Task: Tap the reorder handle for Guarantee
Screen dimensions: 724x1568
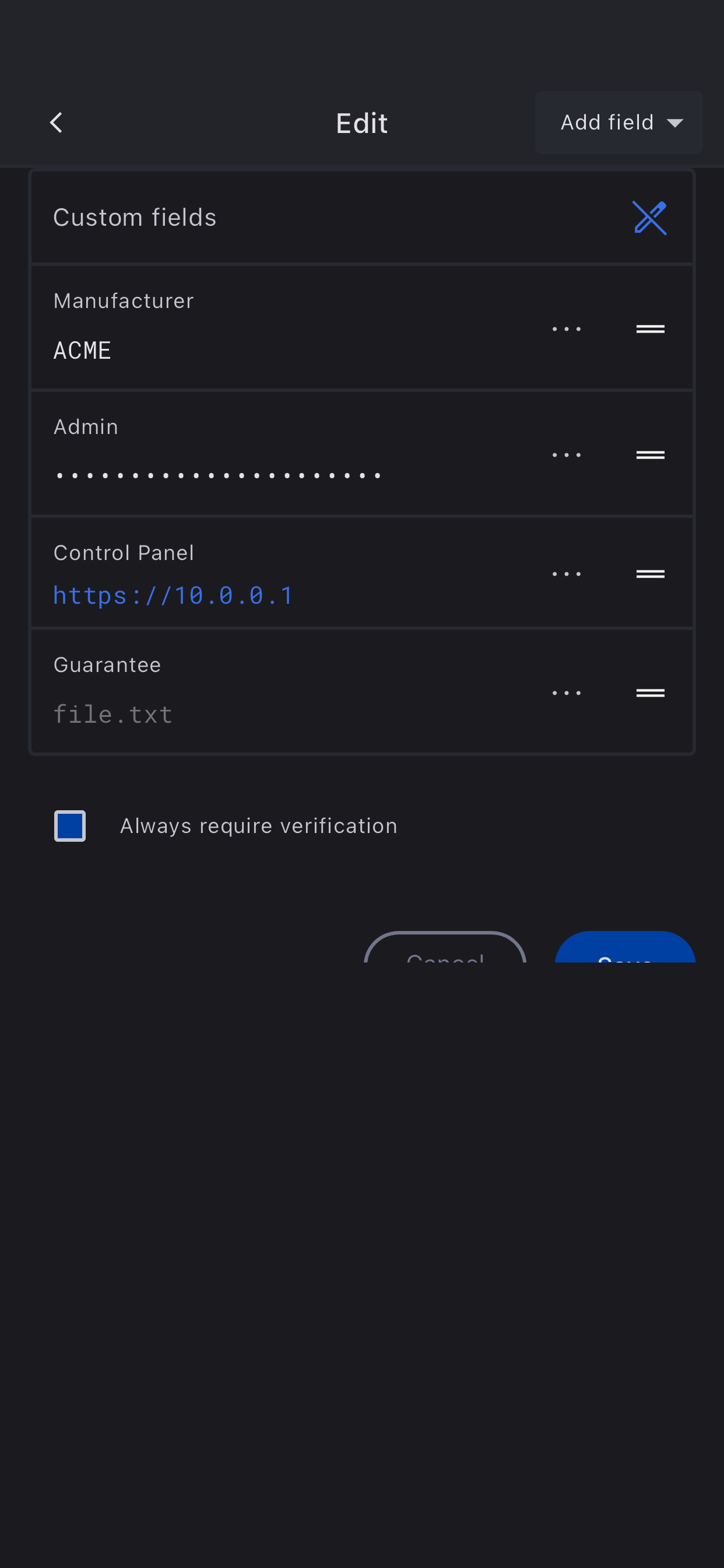Action: (x=650, y=692)
